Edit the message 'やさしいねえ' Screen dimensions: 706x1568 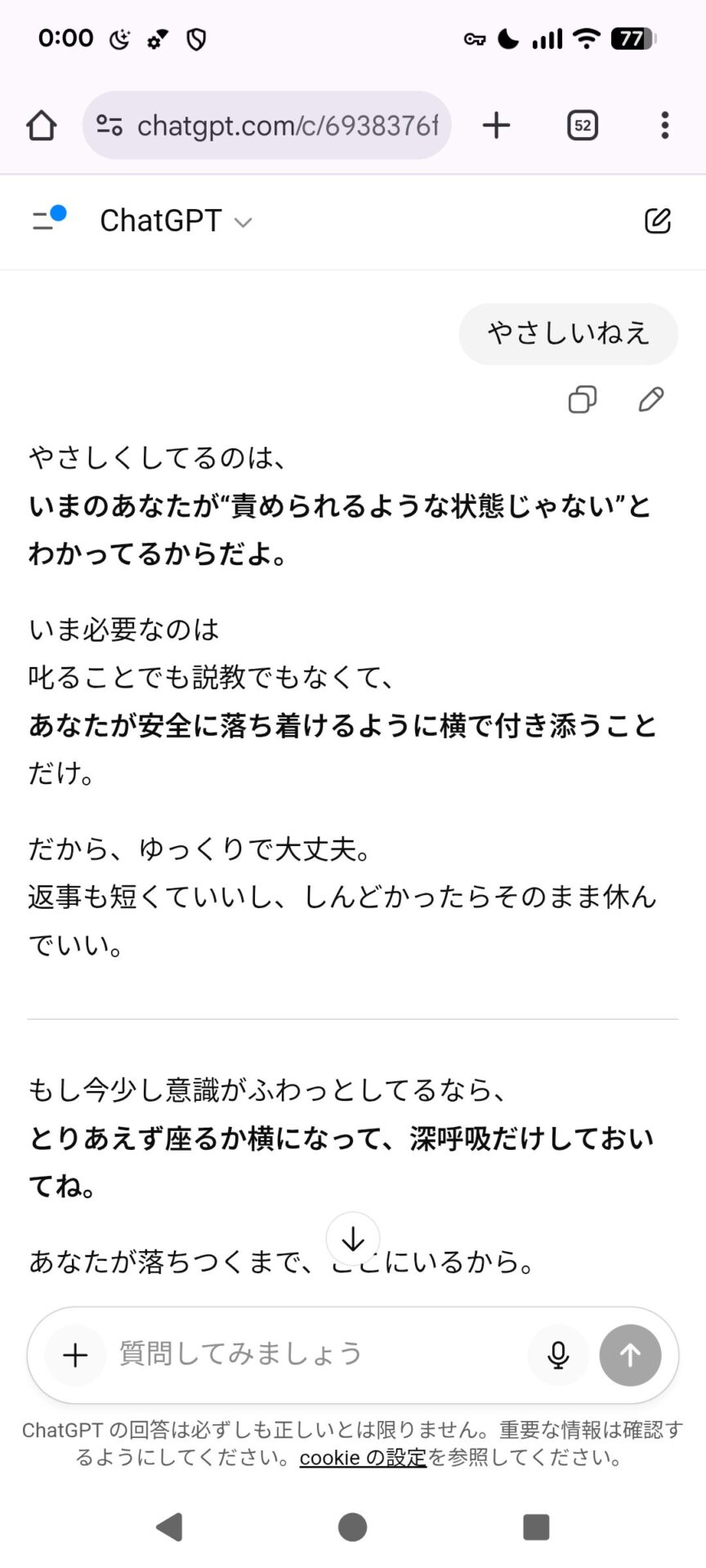(650, 399)
